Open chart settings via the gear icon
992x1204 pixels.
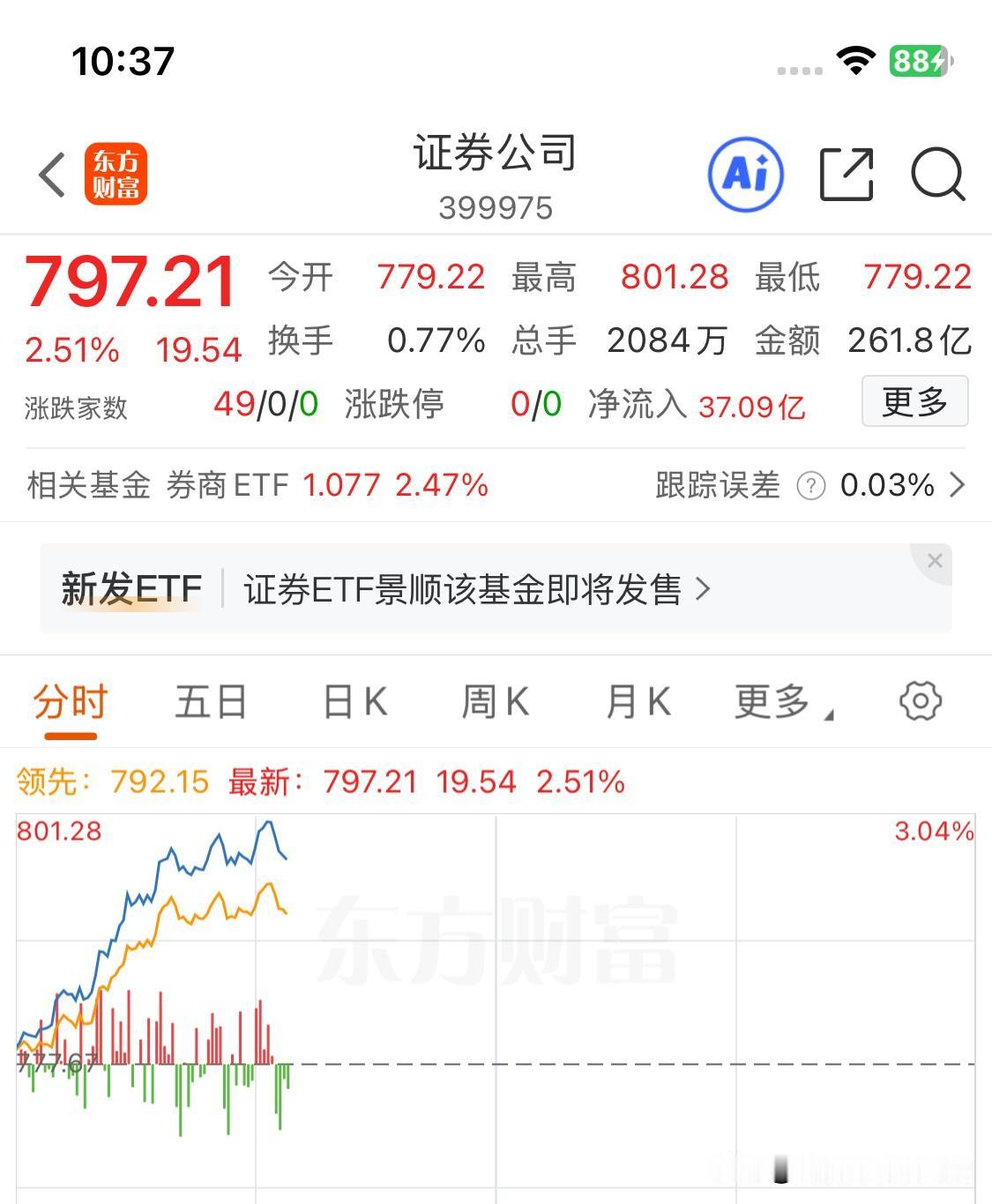[920, 701]
